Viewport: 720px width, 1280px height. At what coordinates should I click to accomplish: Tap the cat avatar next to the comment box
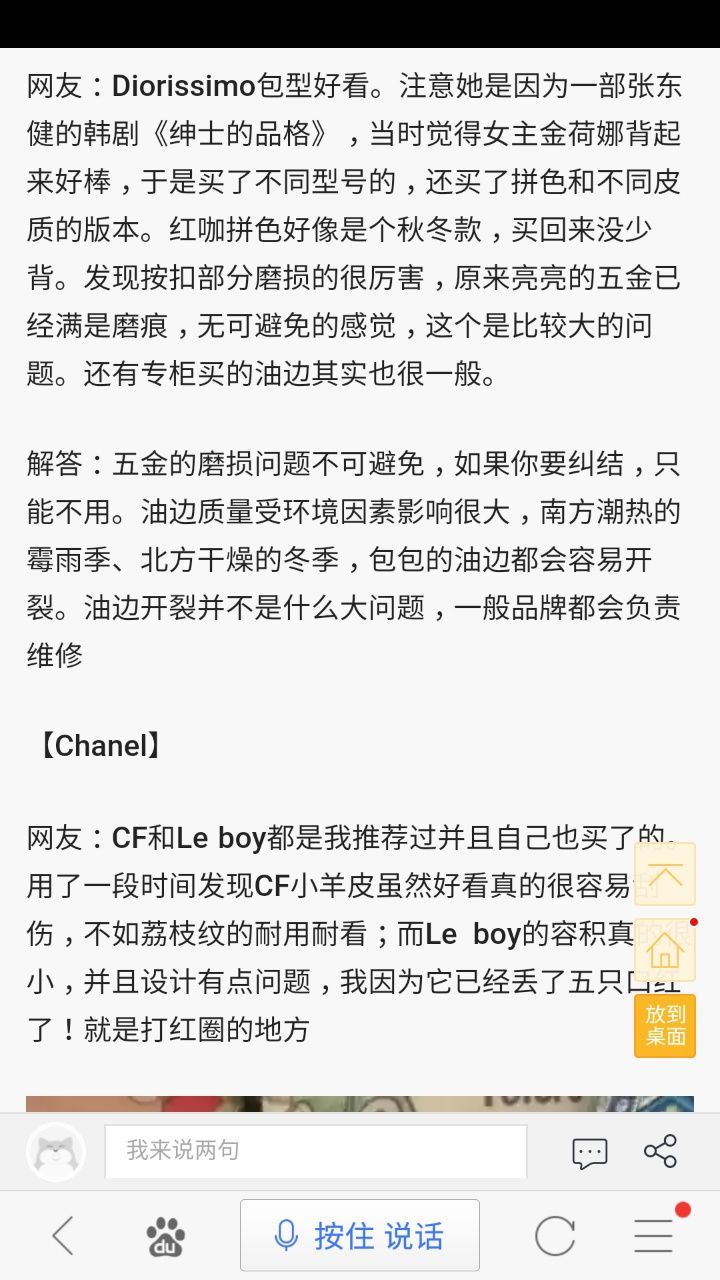click(x=55, y=1150)
